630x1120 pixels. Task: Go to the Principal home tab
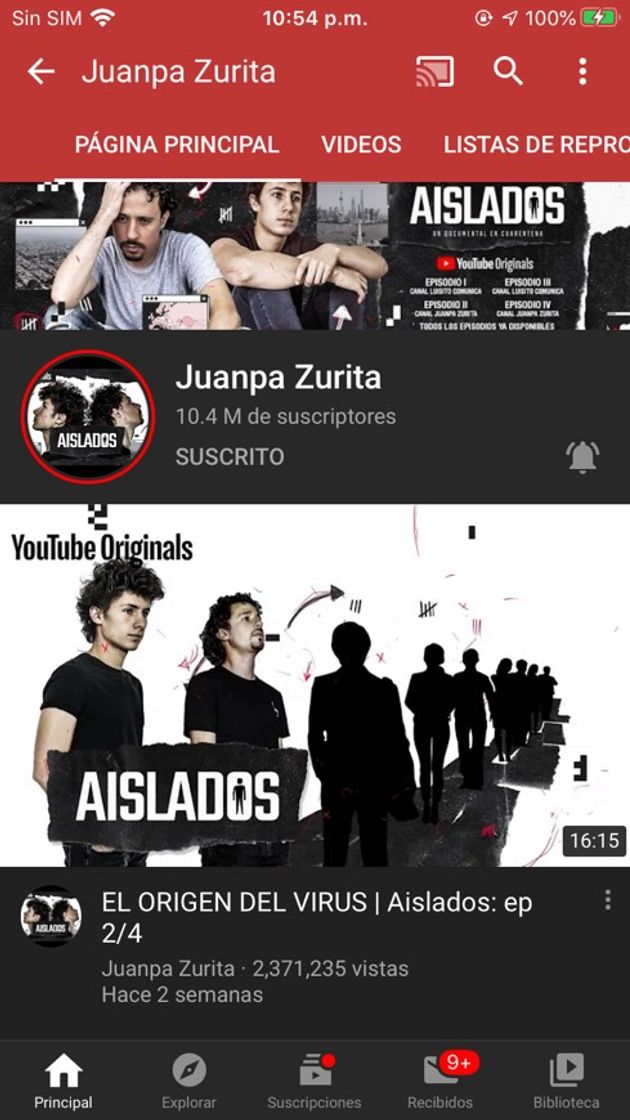tap(63, 1082)
